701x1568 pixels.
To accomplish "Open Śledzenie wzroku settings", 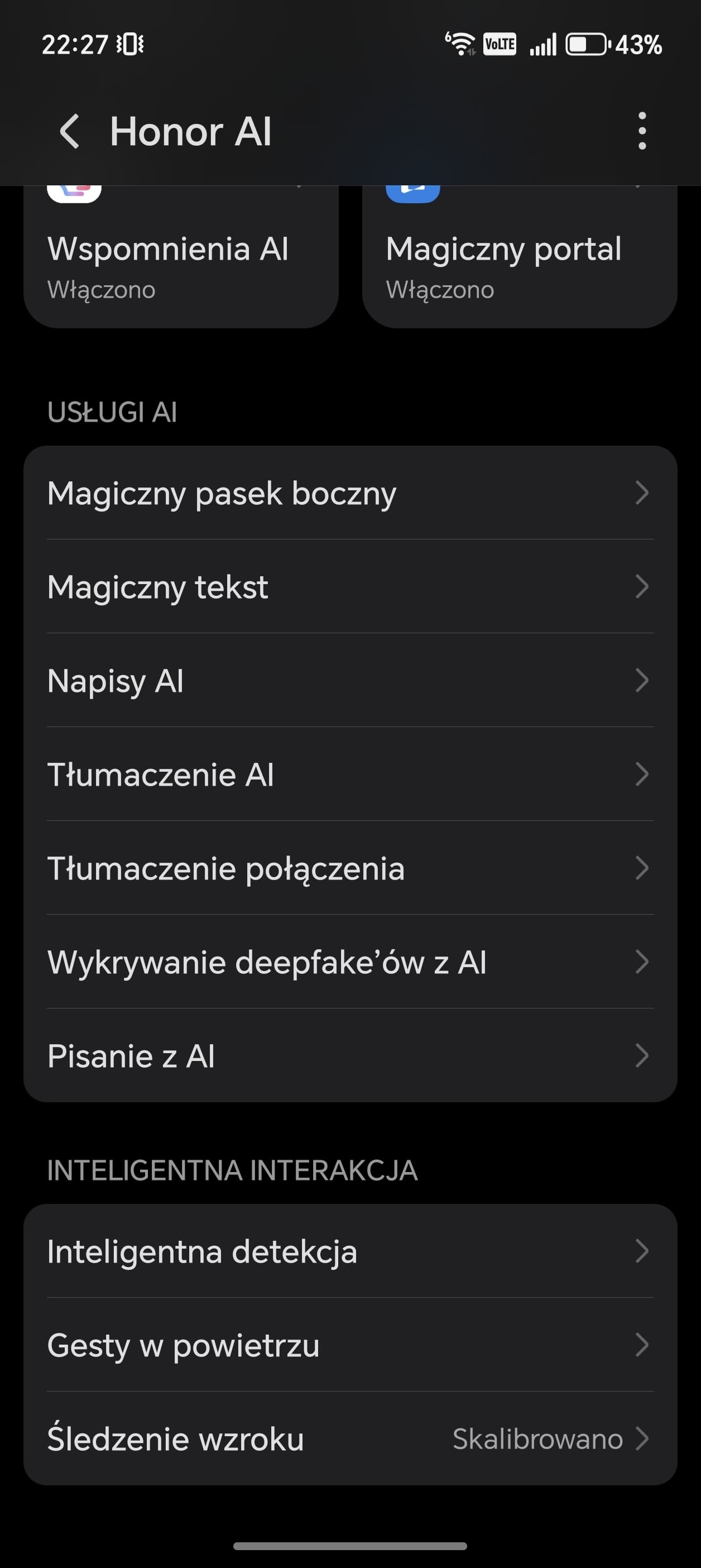I will pyautogui.click(x=350, y=1439).
